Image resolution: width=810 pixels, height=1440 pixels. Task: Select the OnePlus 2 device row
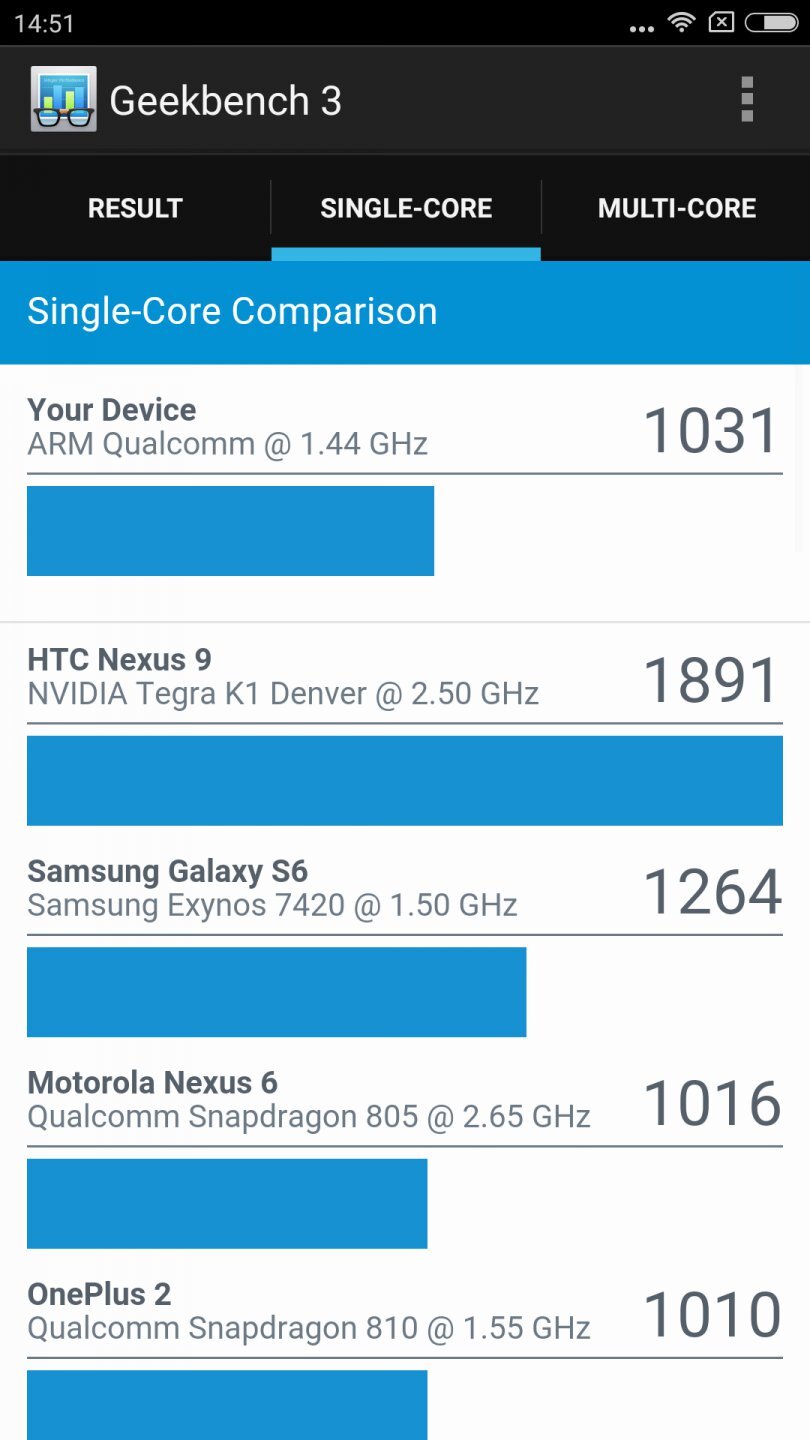(x=98, y=1293)
